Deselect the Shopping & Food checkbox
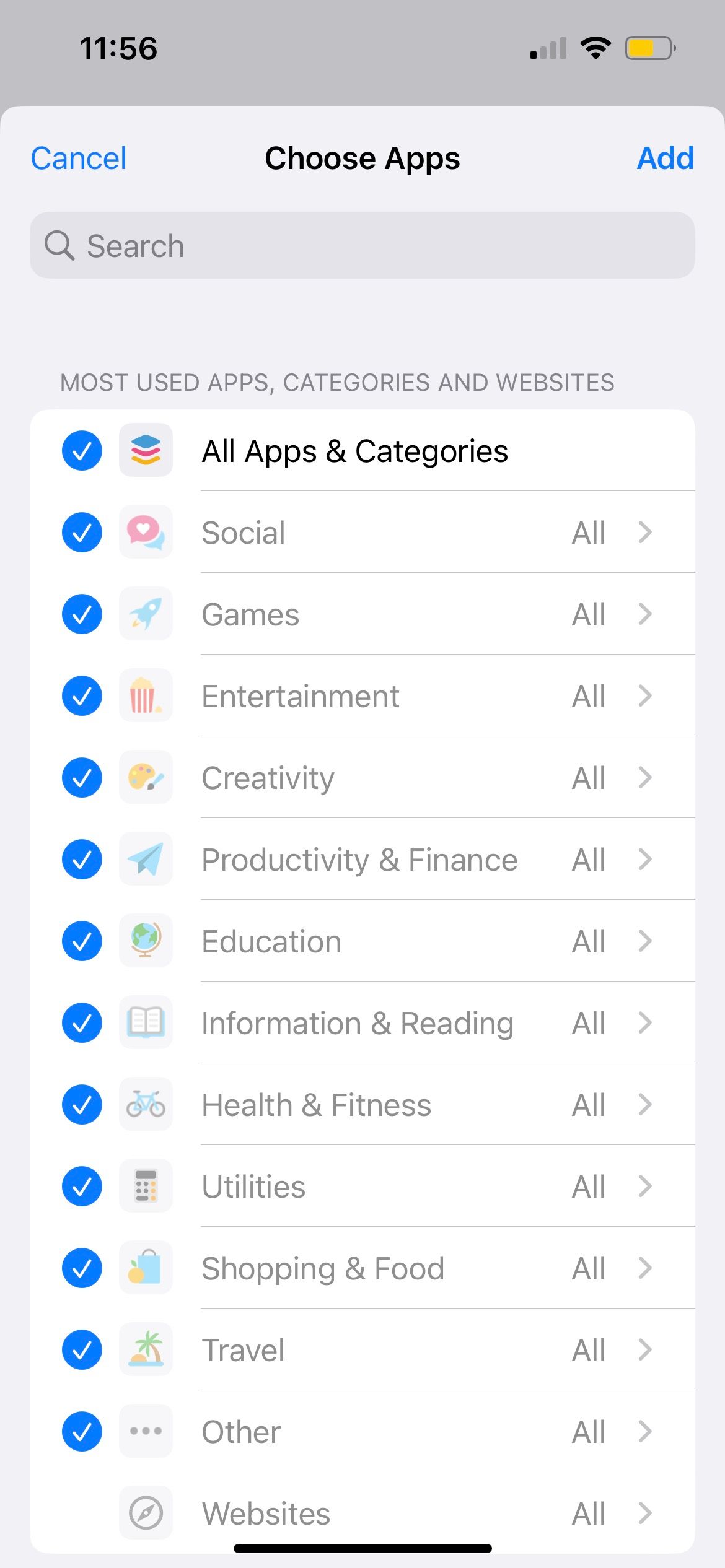The width and height of the screenshot is (725, 1568). click(x=82, y=1268)
